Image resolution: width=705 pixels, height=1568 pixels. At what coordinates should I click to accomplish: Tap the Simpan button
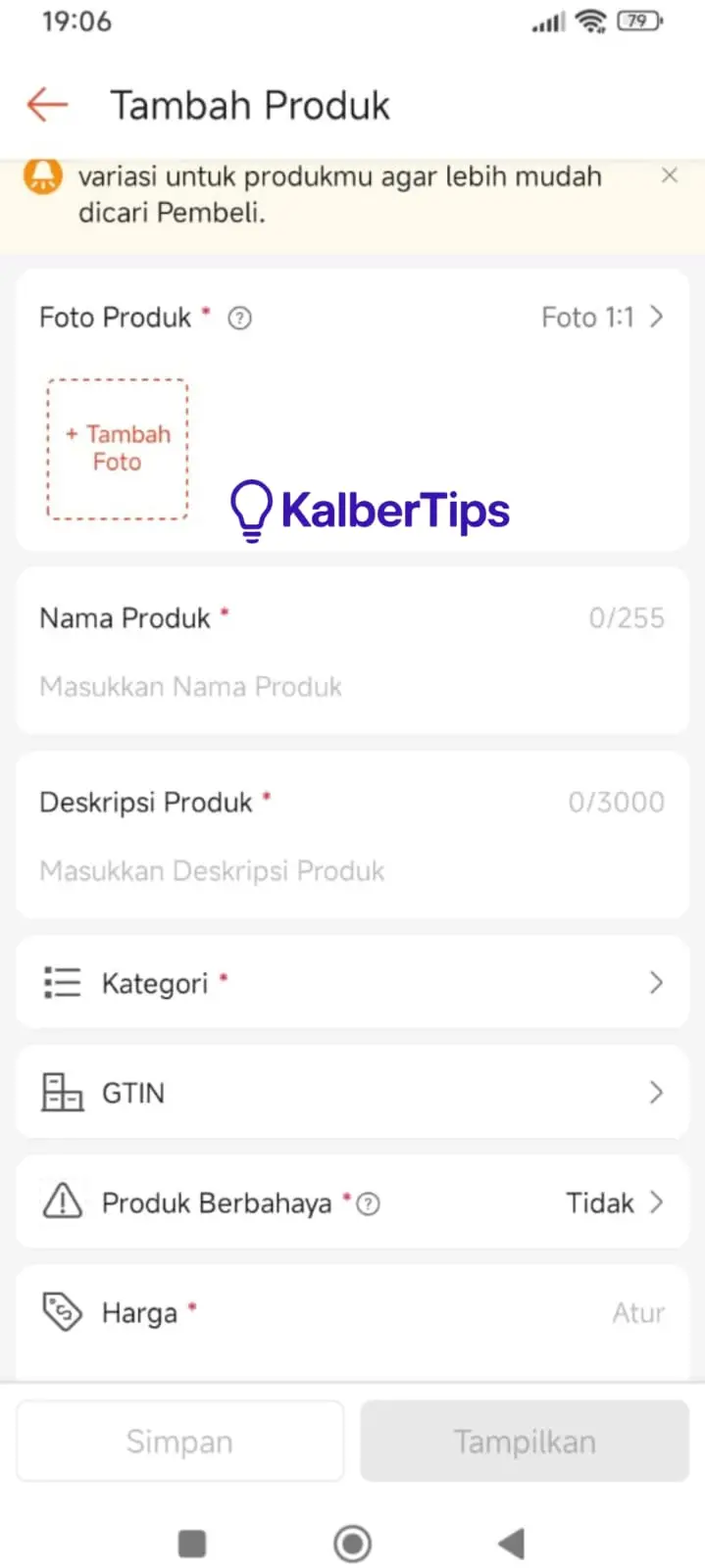[x=179, y=1442]
